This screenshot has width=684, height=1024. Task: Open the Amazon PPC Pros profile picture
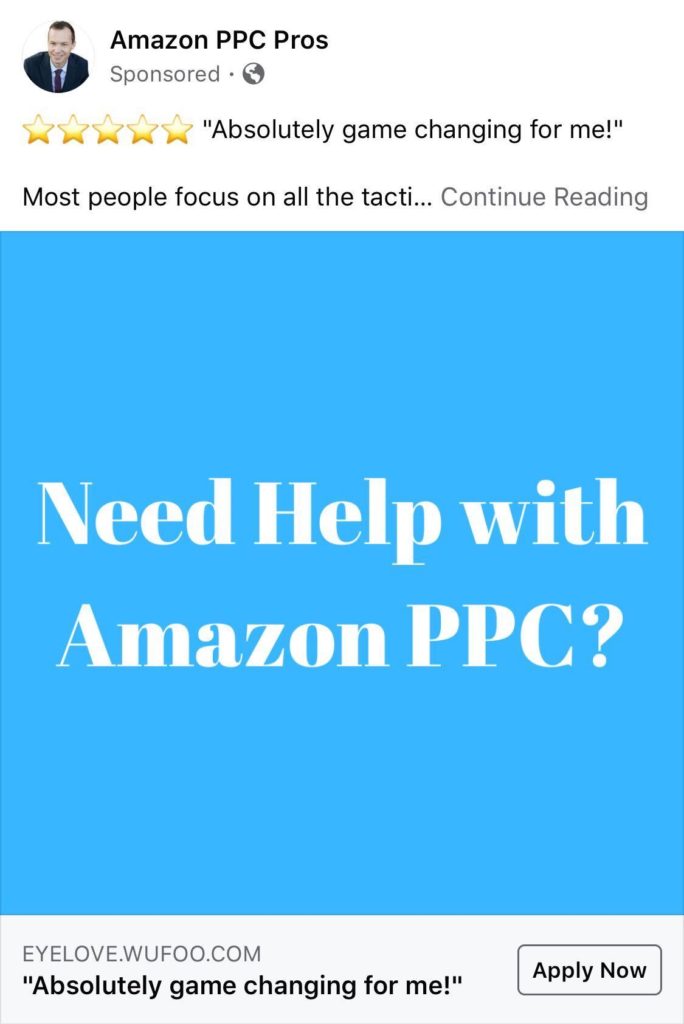57,57
